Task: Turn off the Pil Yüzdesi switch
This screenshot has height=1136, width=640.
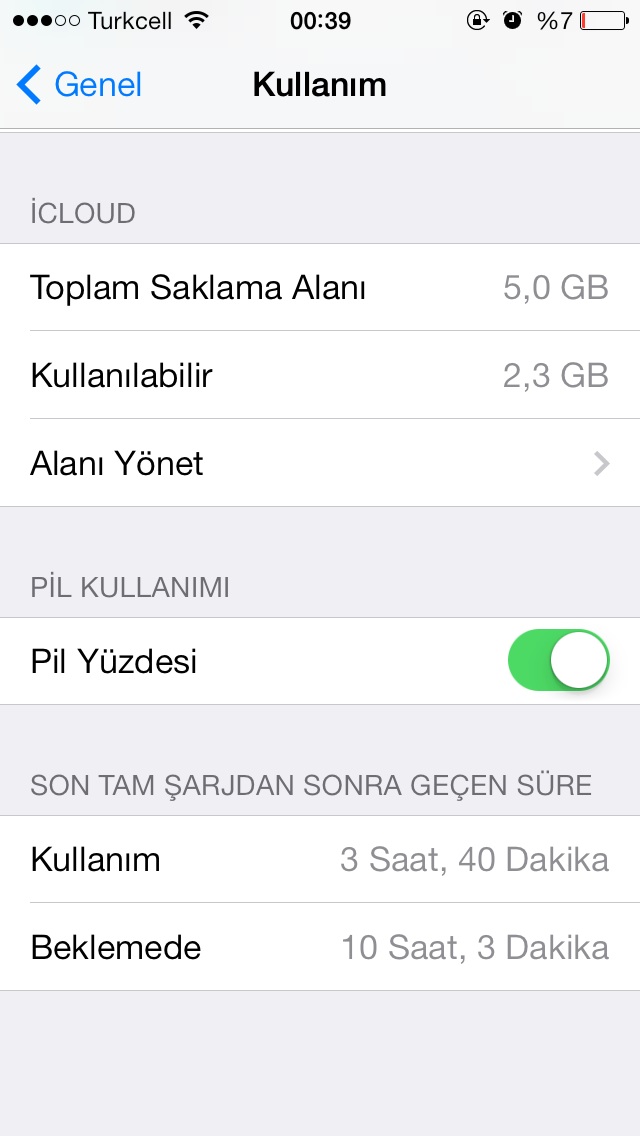Action: coord(558,661)
